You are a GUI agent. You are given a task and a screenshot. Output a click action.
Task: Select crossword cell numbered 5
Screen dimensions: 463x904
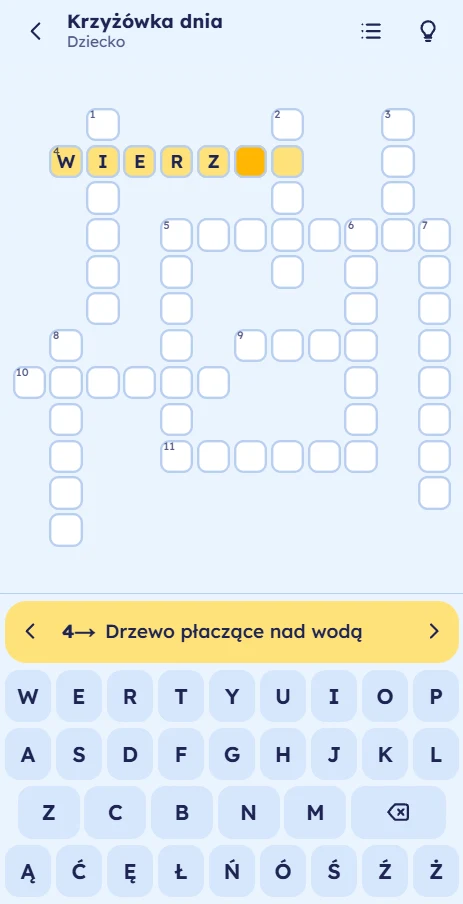(176, 235)
